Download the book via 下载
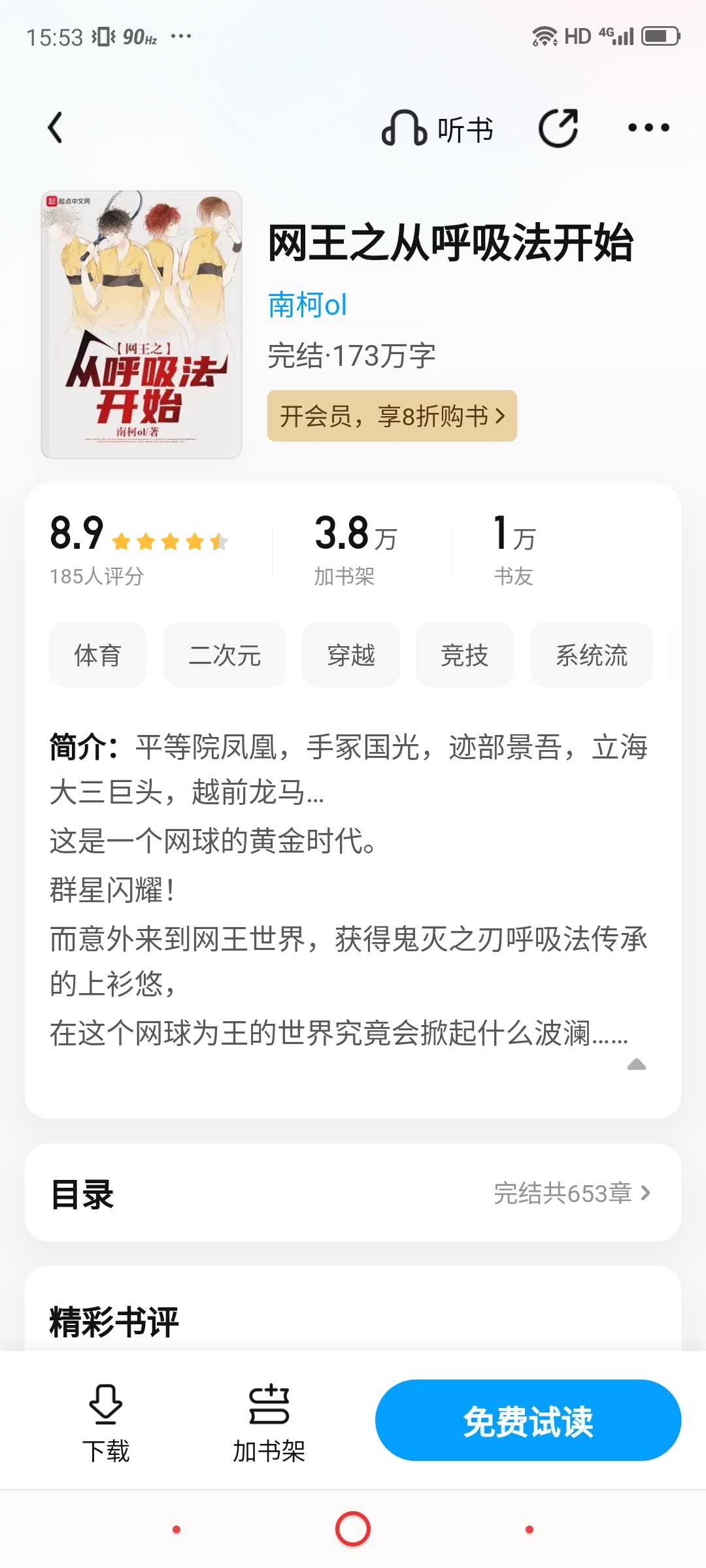 (x=106, y=1422)
